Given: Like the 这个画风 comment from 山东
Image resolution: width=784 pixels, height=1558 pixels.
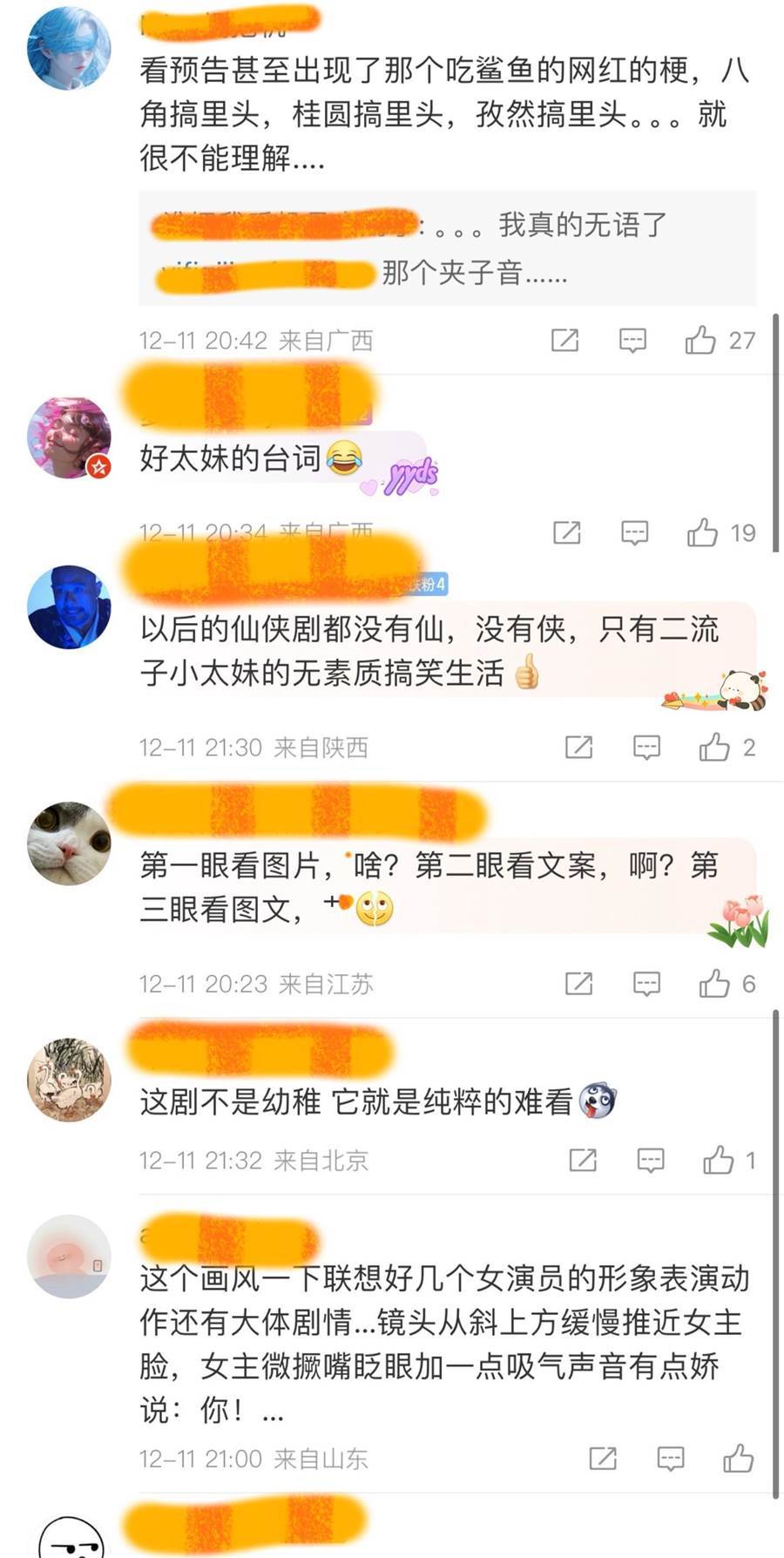Looking at the screenshot, I should tap(738, 1458).
